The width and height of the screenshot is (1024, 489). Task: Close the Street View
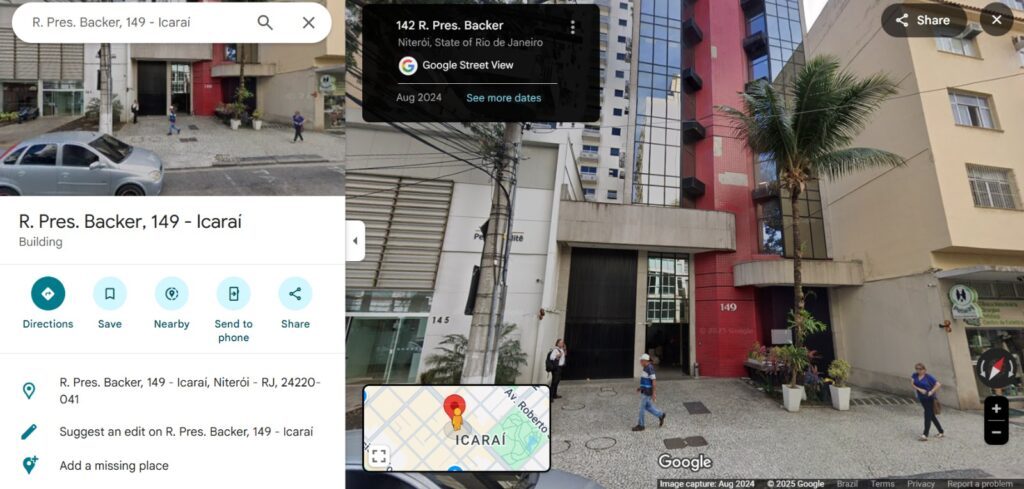tap(996, 20)
